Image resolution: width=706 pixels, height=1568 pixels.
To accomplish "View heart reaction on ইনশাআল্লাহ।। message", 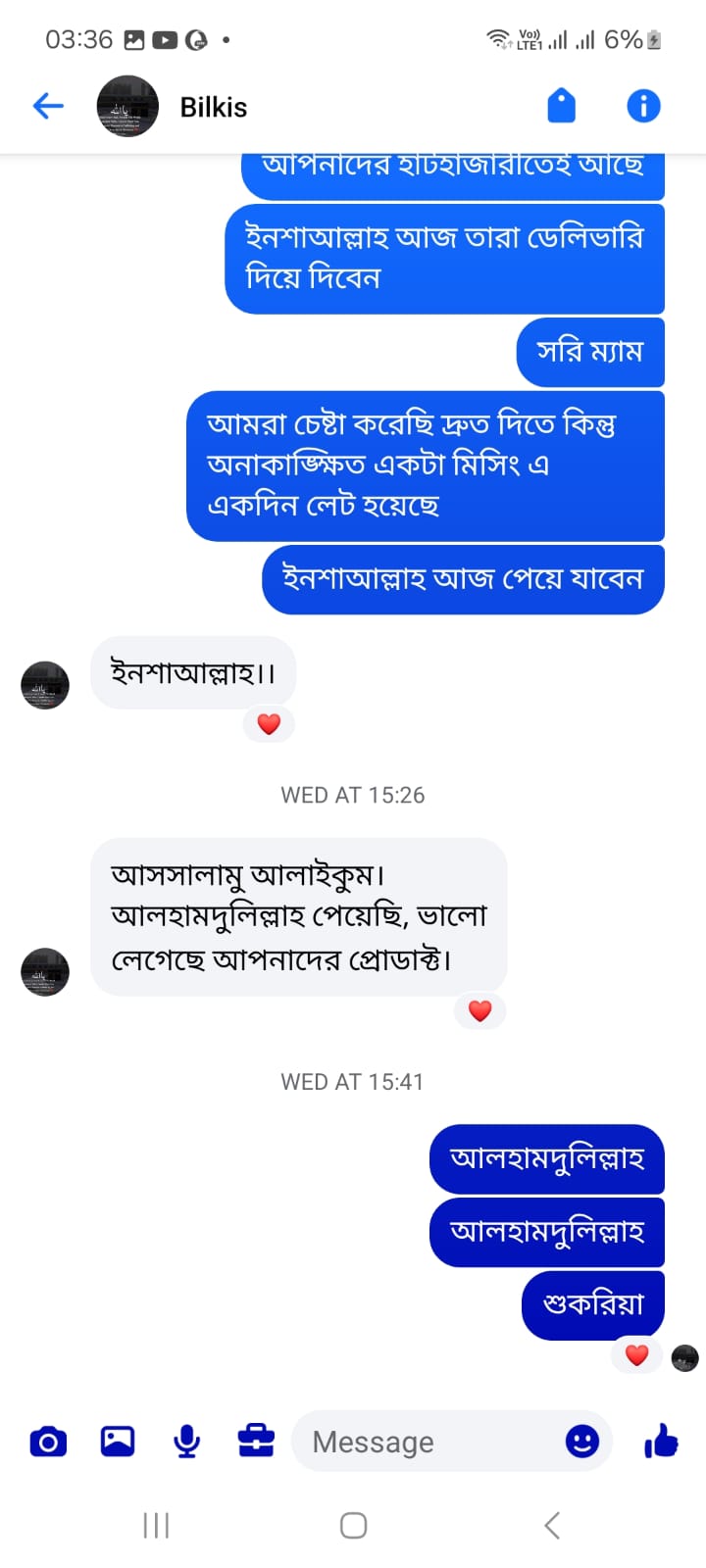I will point(269,724).
